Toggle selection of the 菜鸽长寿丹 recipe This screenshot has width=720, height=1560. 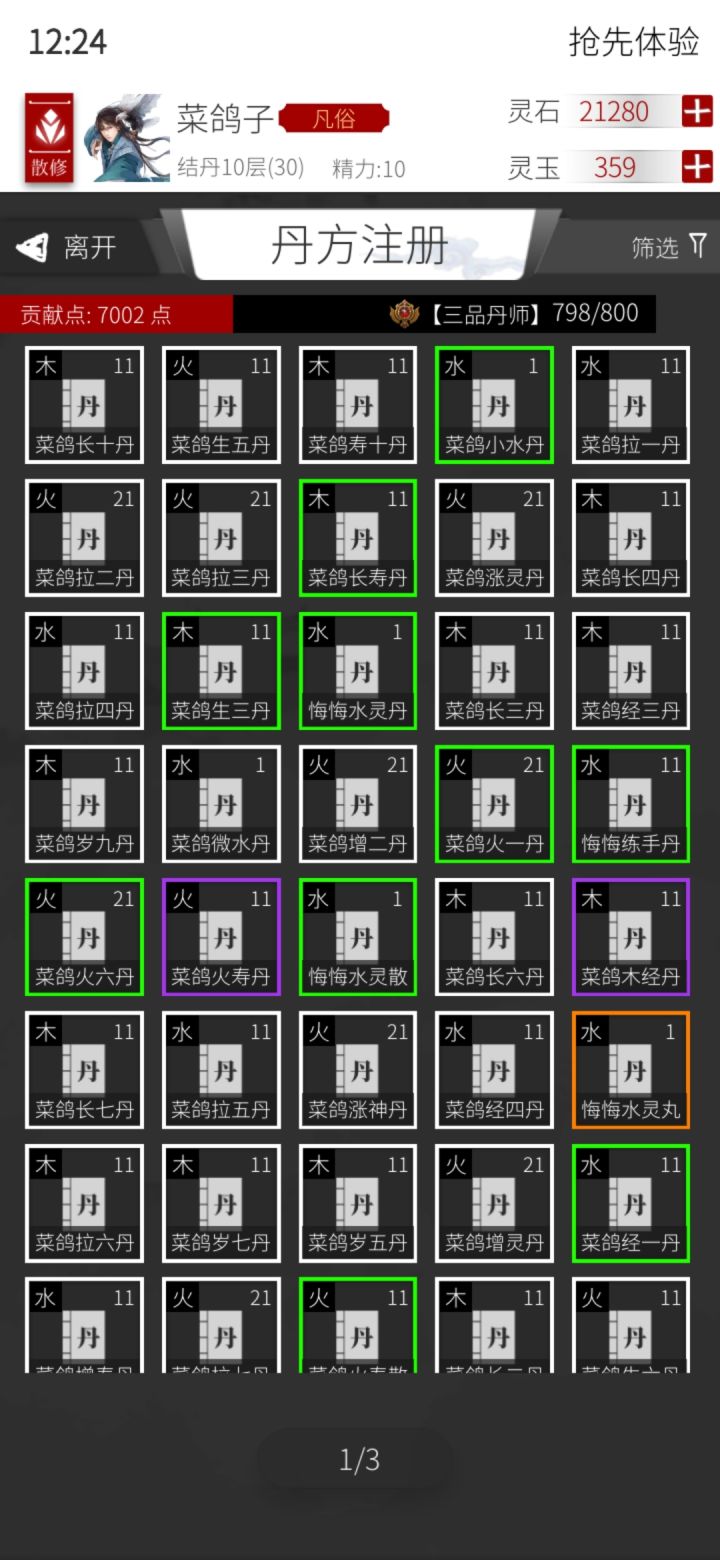point(357,537)
